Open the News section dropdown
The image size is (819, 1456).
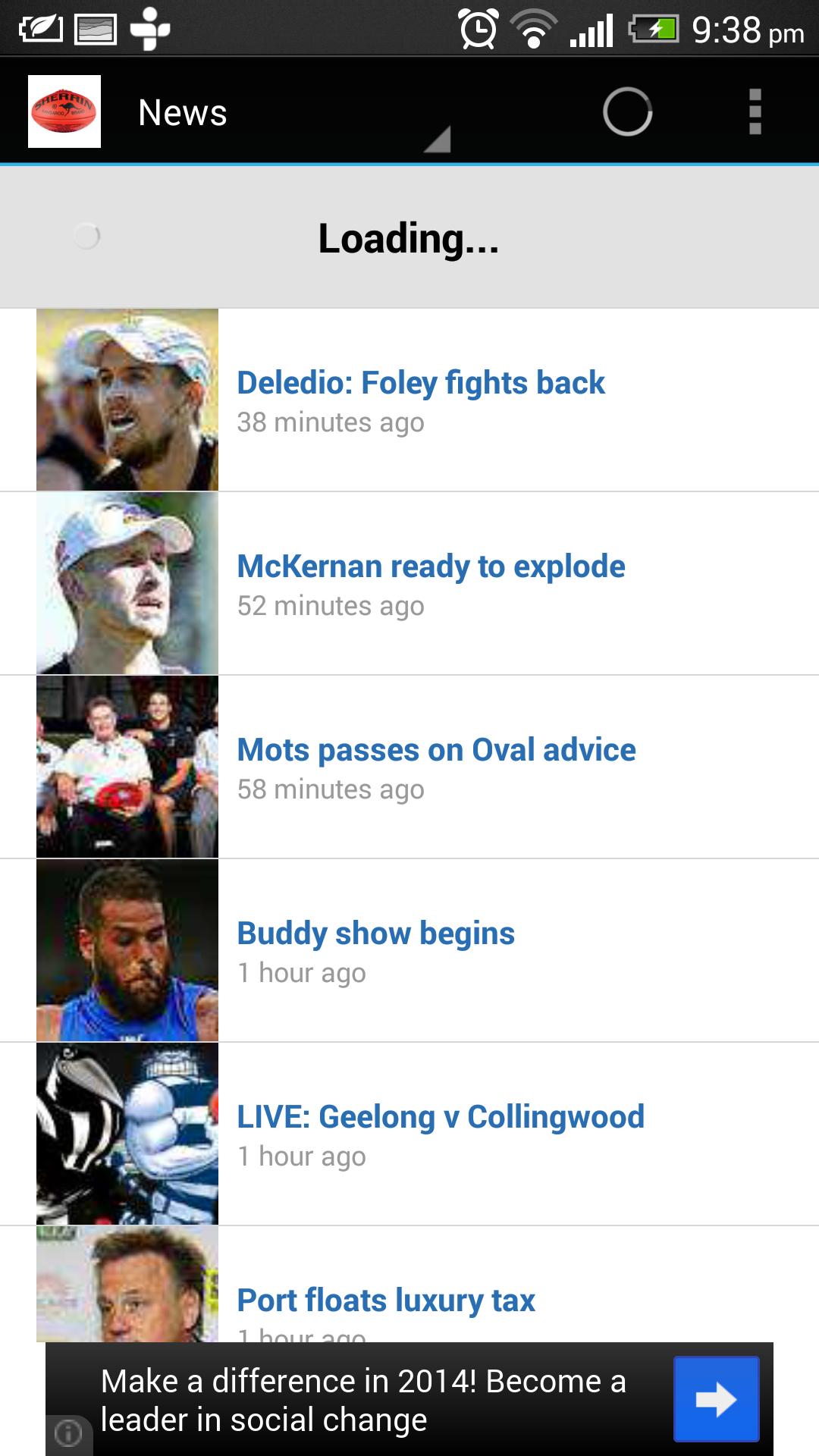coord(182,111)
